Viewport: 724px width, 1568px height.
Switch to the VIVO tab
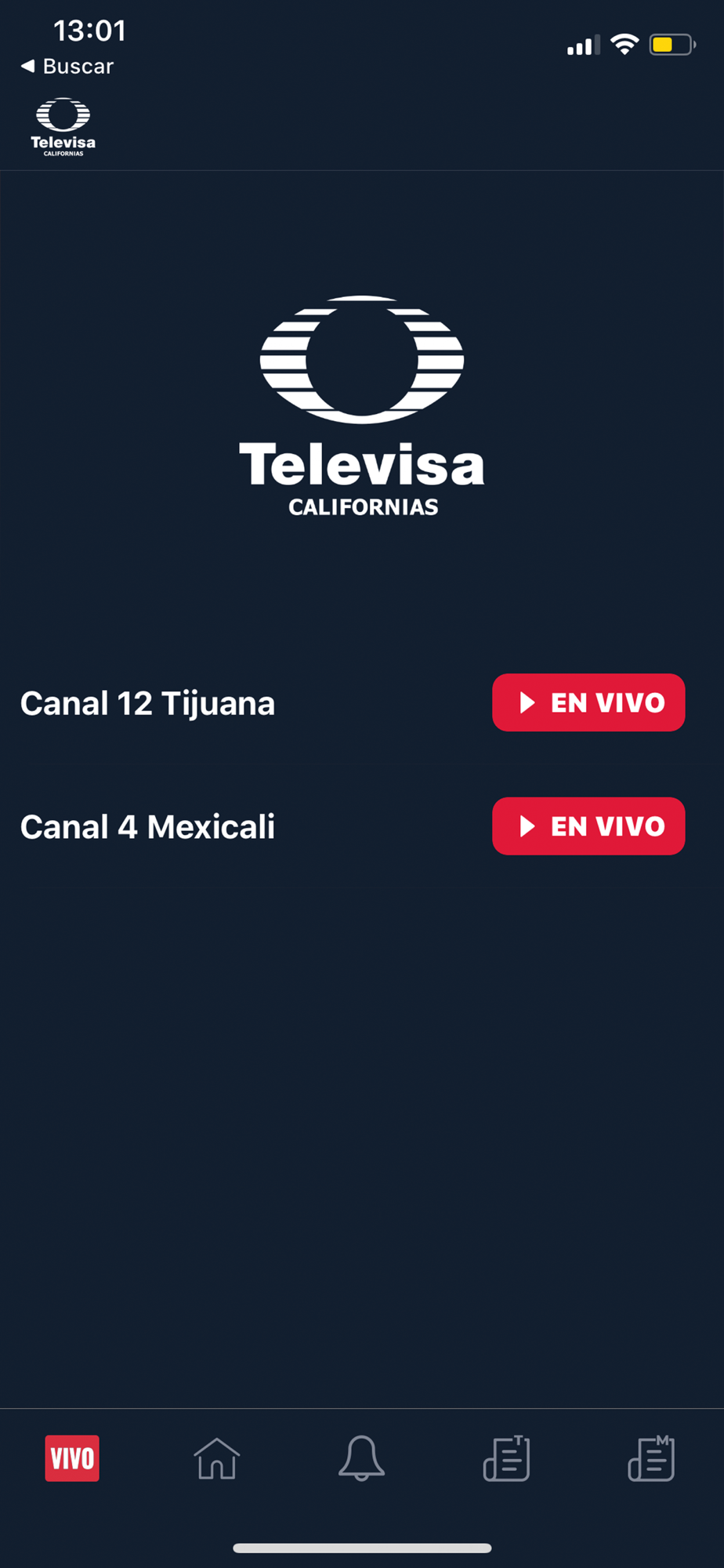[x=72, y=1458]
